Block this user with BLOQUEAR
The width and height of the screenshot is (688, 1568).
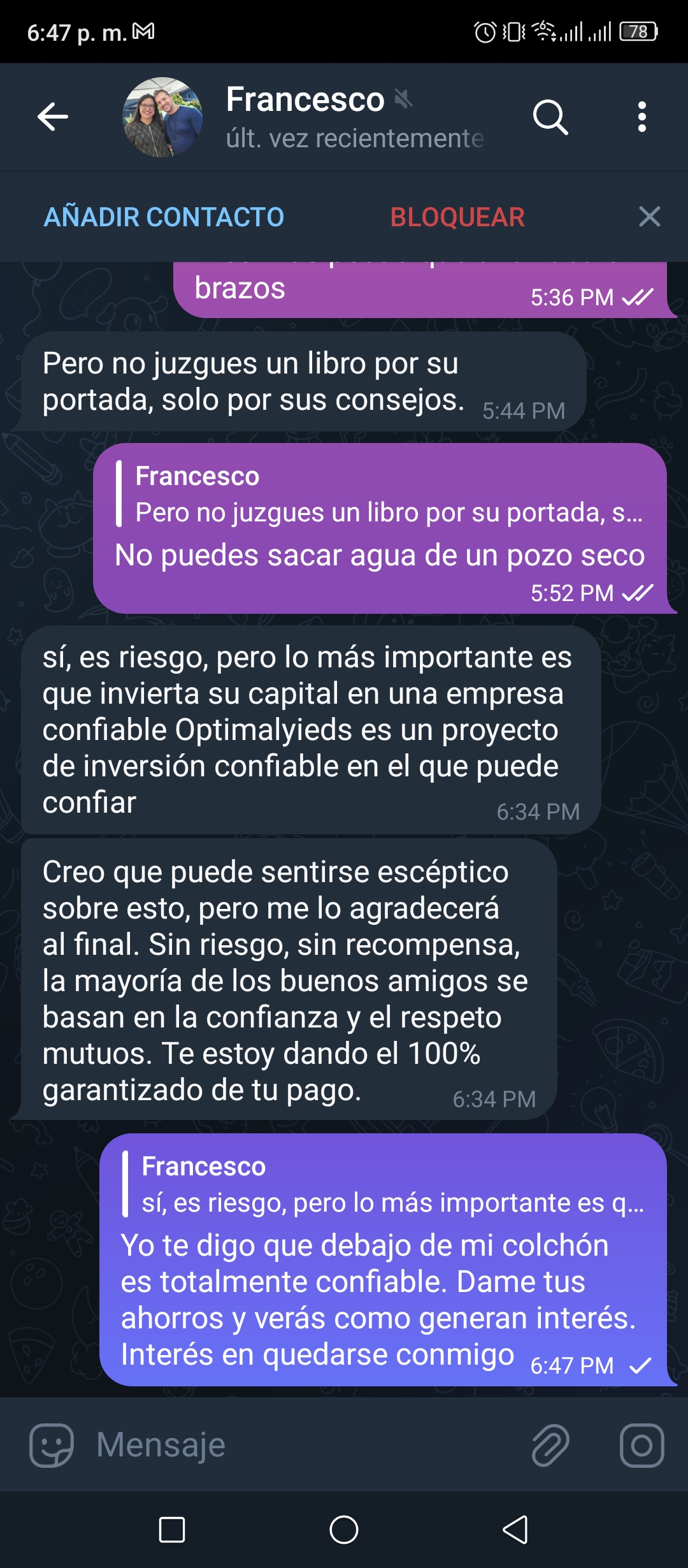(x=457, y=217)
